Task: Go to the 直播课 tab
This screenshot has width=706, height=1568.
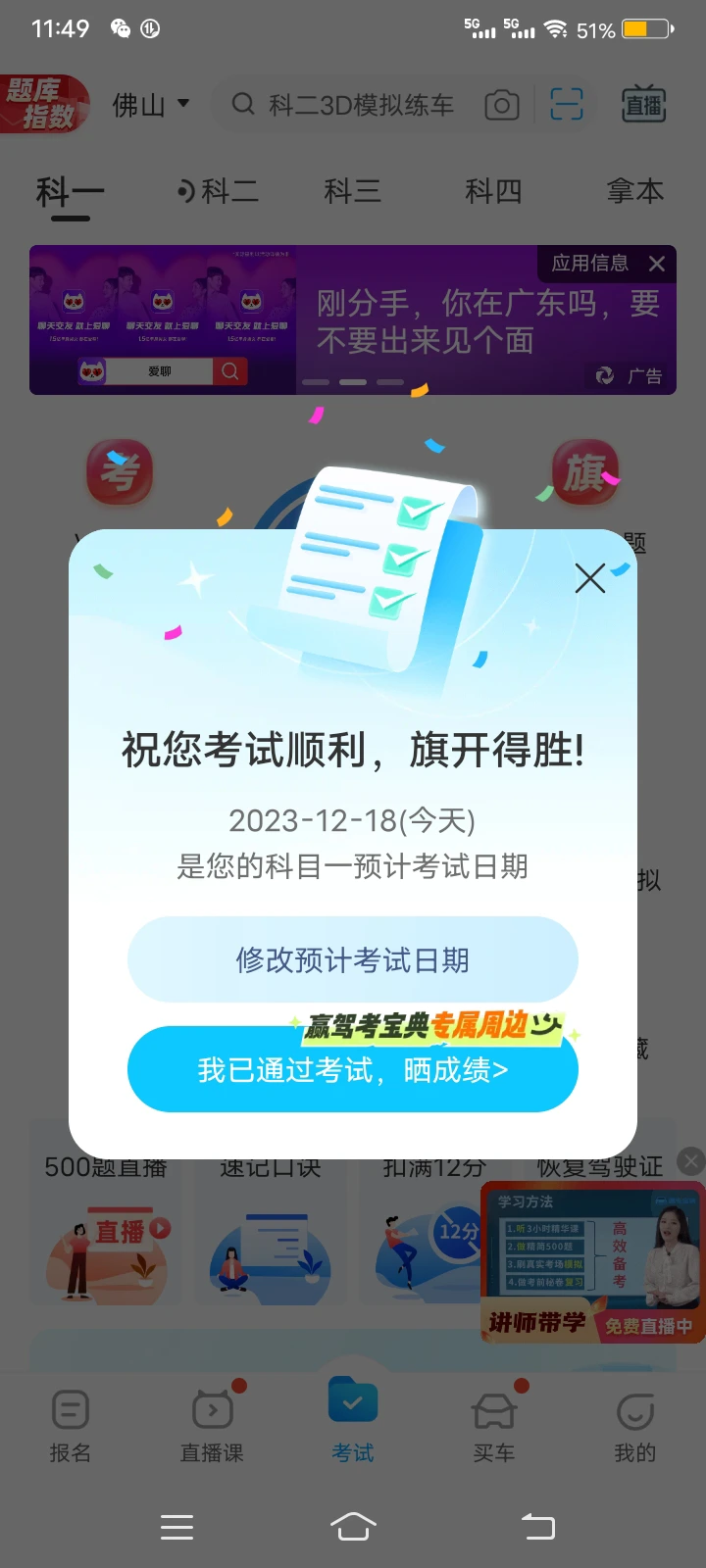Action: 212,1426
